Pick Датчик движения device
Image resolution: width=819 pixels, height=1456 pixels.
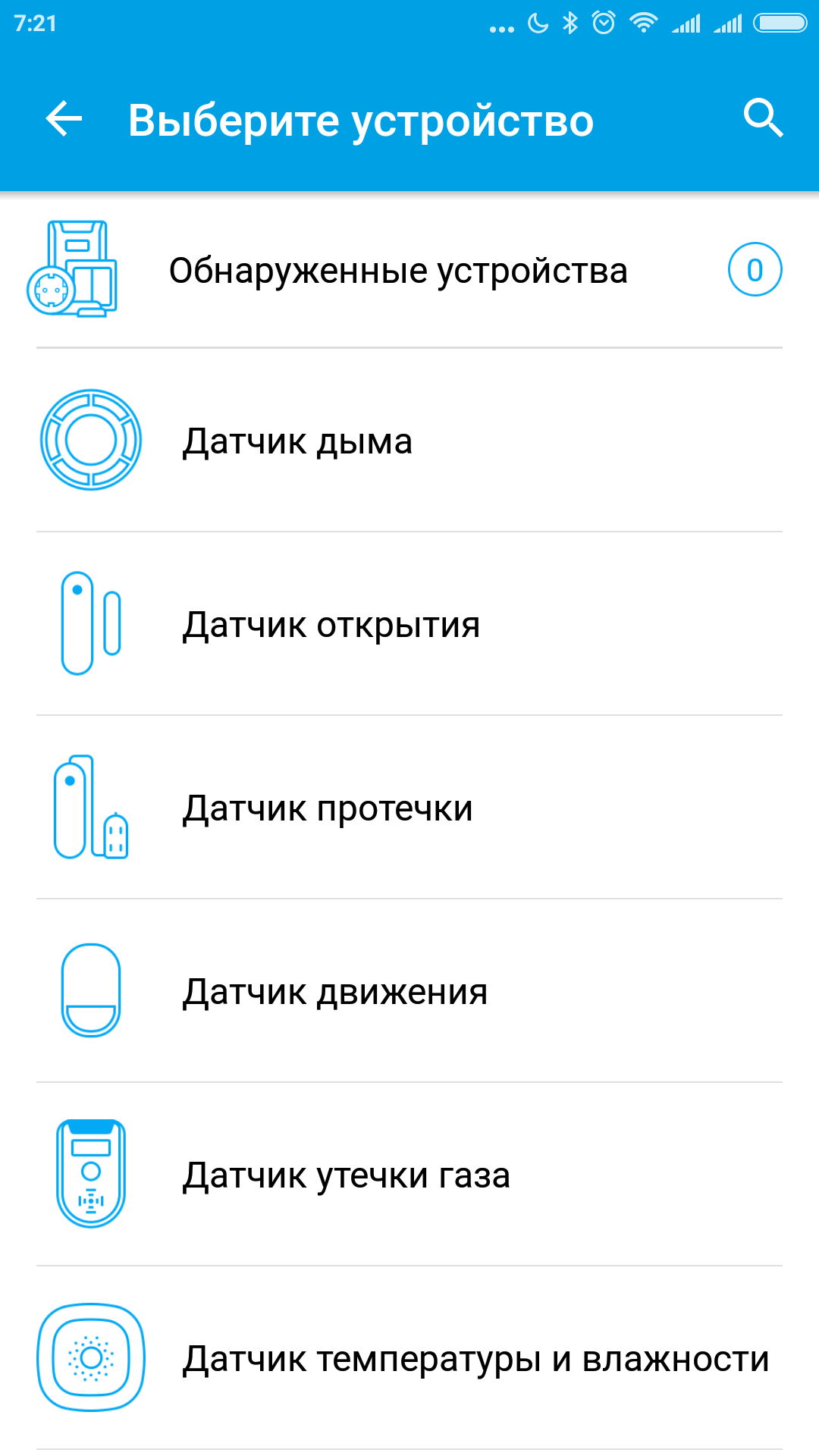(x=334, y=992)
